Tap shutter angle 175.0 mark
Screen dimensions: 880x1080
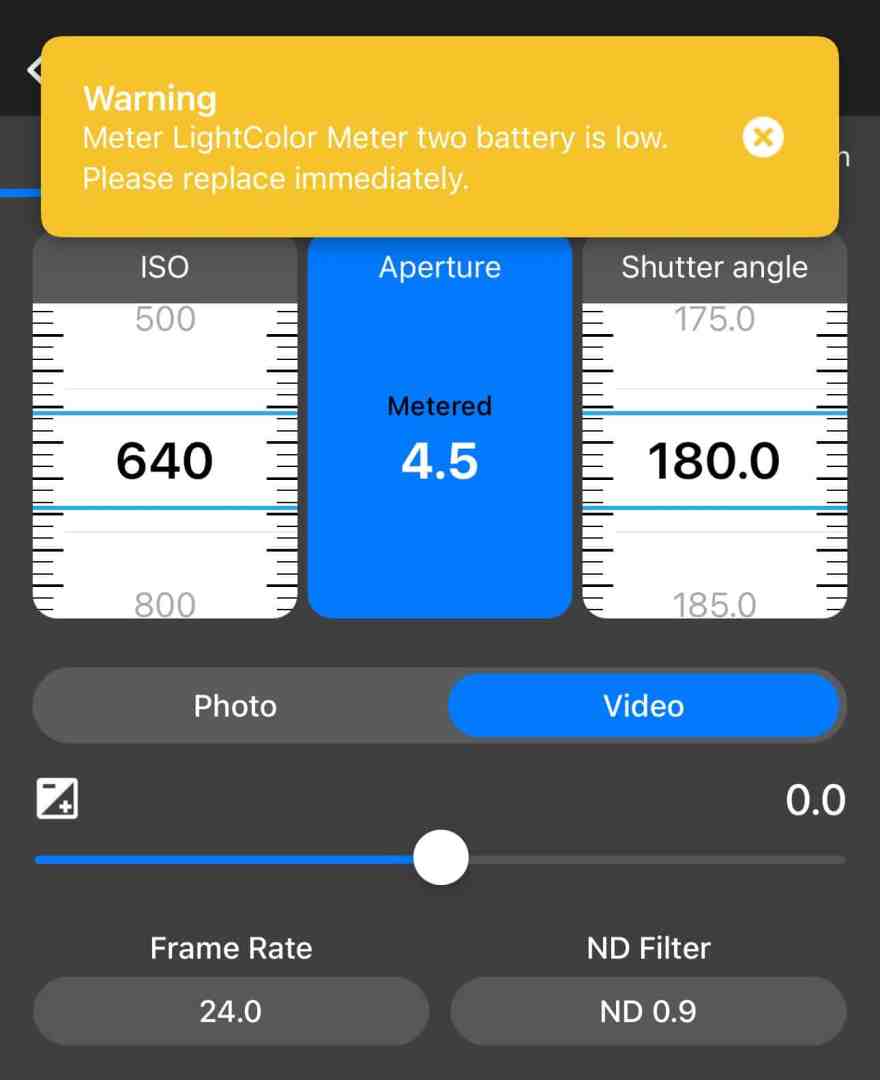pyautogui.click(x=715, y=318)
